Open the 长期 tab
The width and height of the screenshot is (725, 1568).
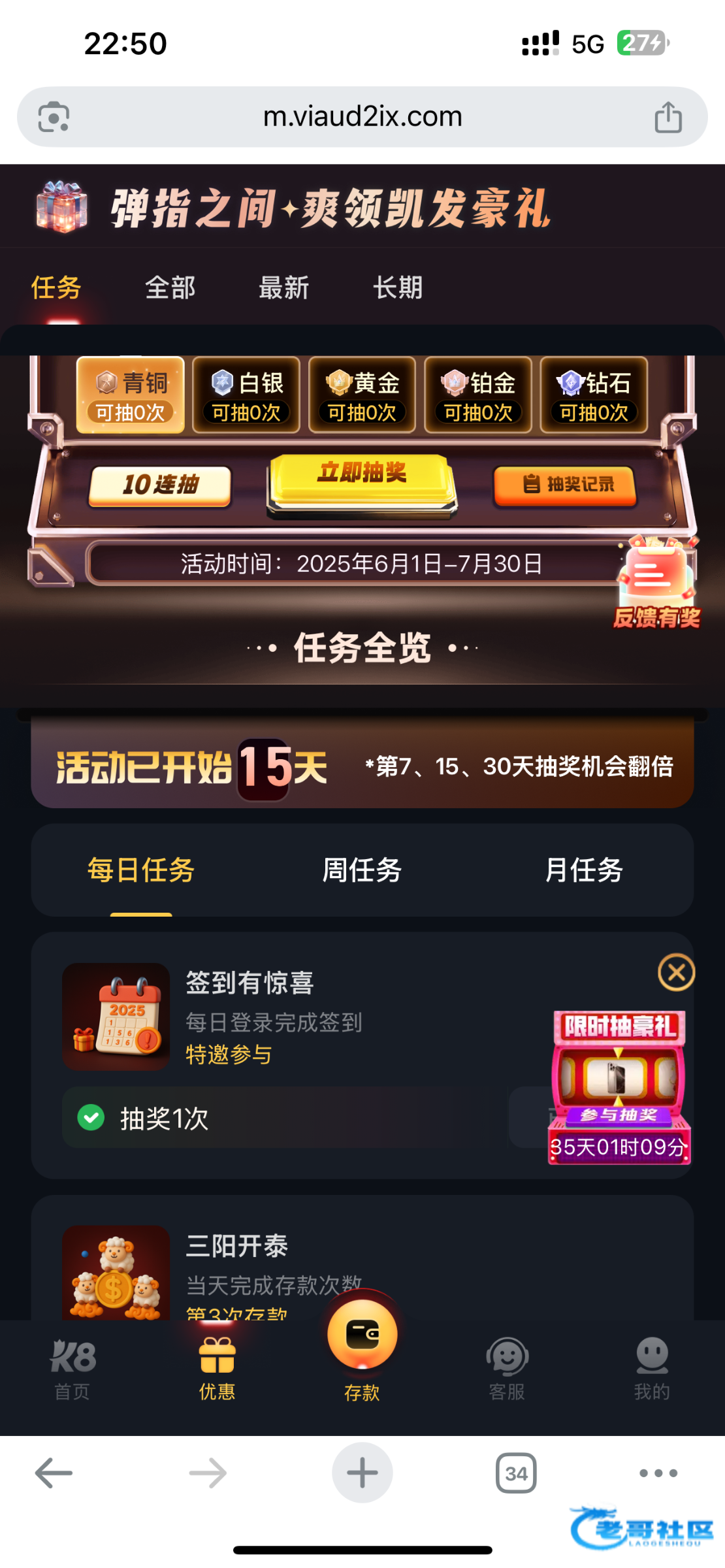coord(398,287)
